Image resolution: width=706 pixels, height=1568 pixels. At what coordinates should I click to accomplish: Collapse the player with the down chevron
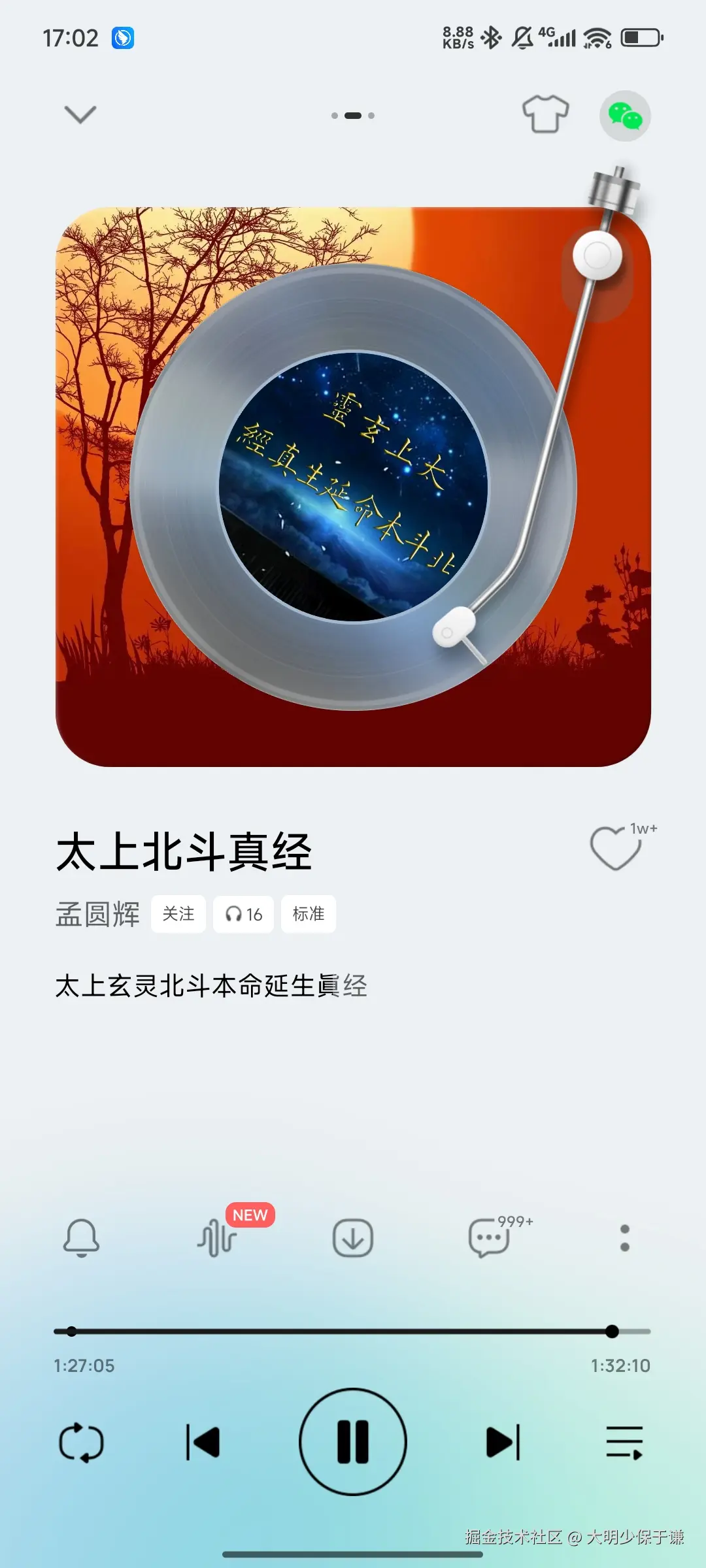coord(79,113)
